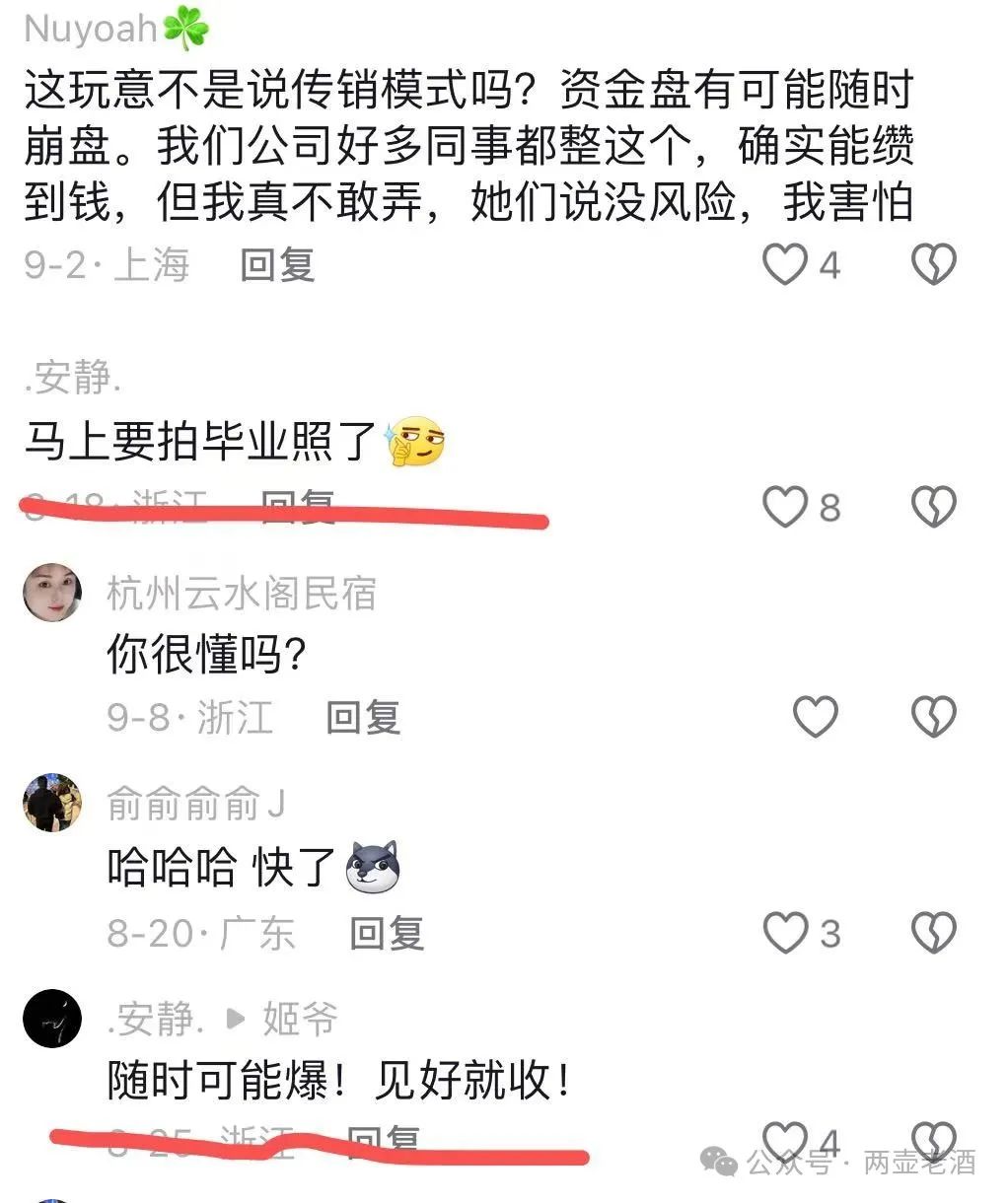Dislike Nuyoah's comment with broken heart
This screenshot has height=1203, width=1008.
932,264
